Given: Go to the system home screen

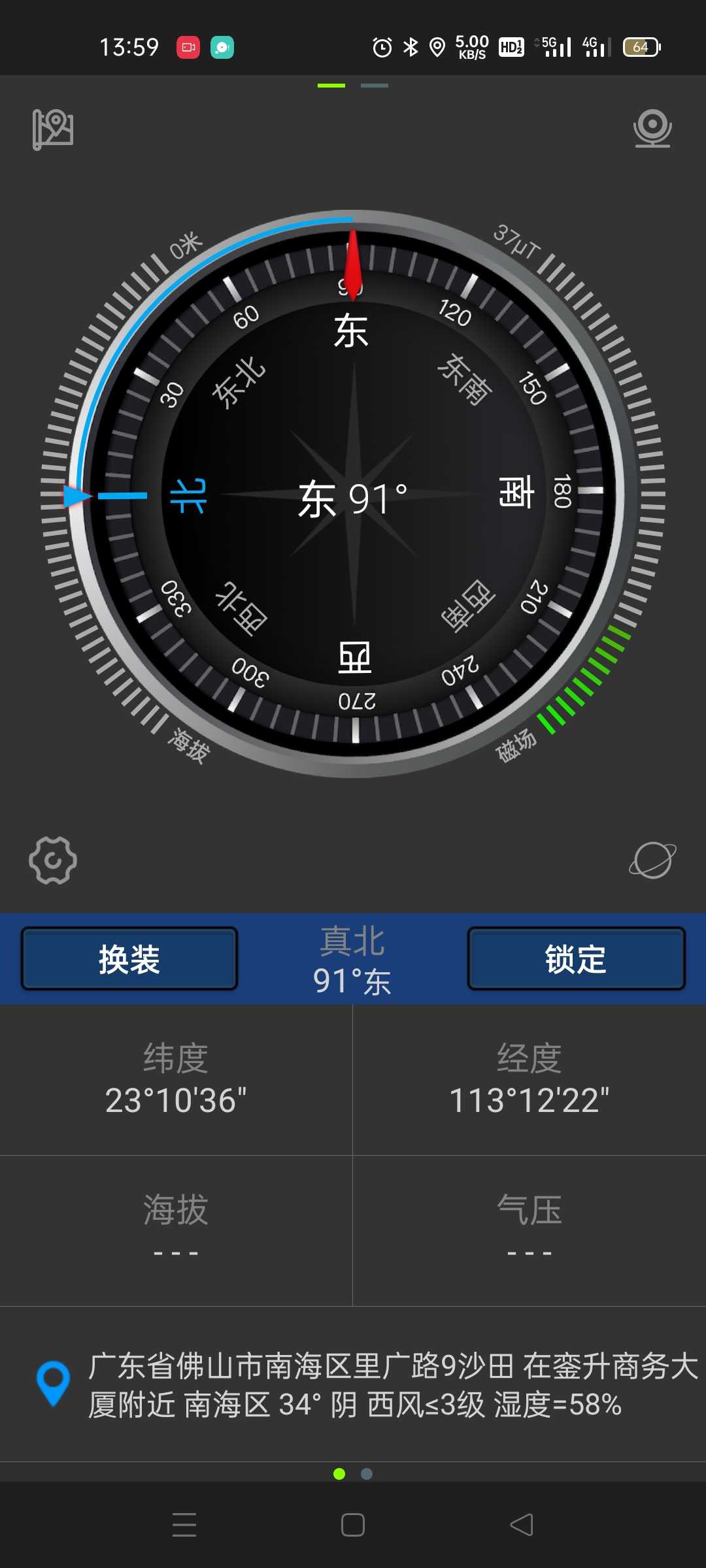Looking at the screenshot, I should click(x=353, y=1525).
